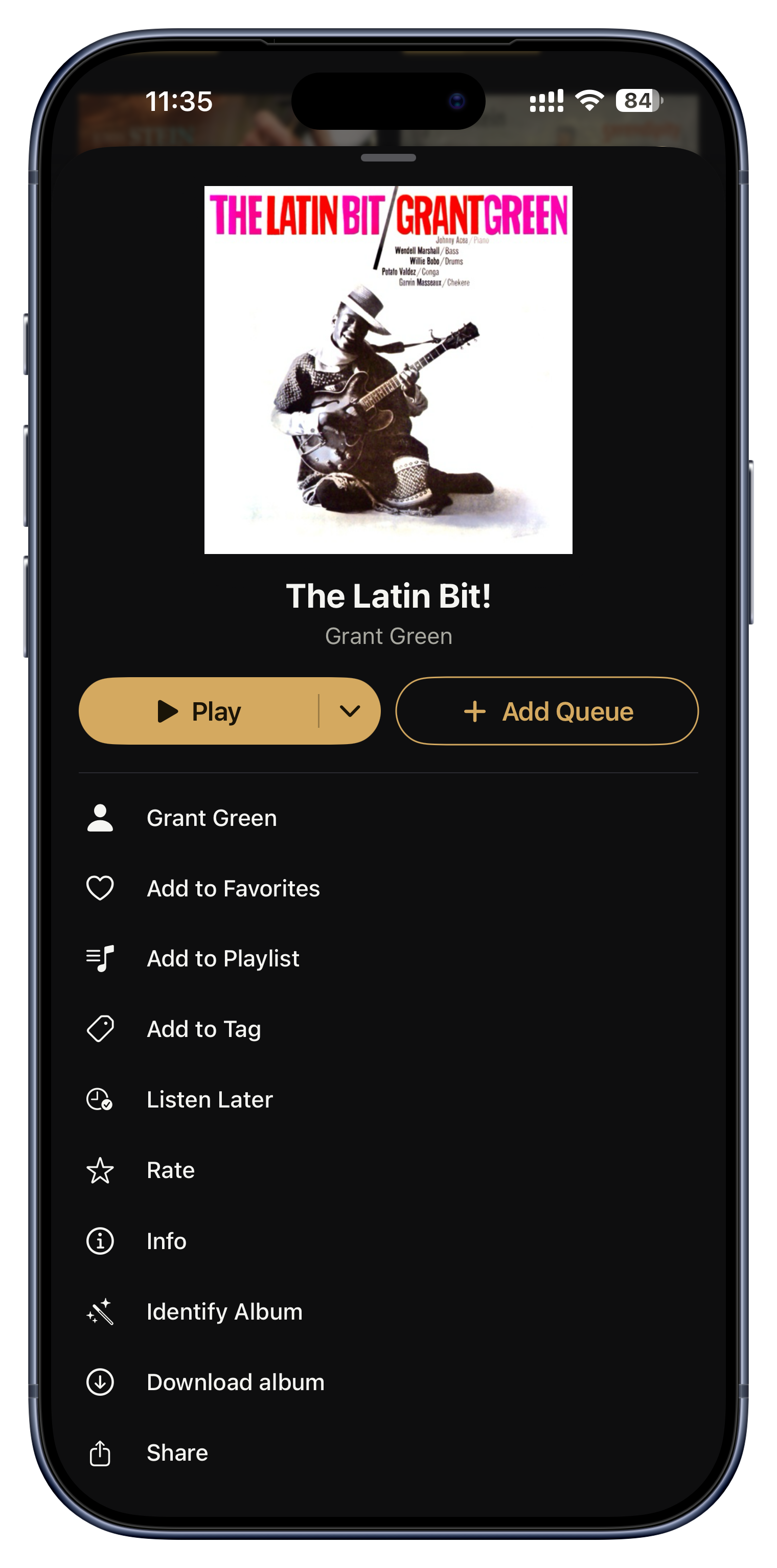The height and width of the screenshot is (1568, 777).
Task: Download album for offline listening
Action: [388, 1382]
